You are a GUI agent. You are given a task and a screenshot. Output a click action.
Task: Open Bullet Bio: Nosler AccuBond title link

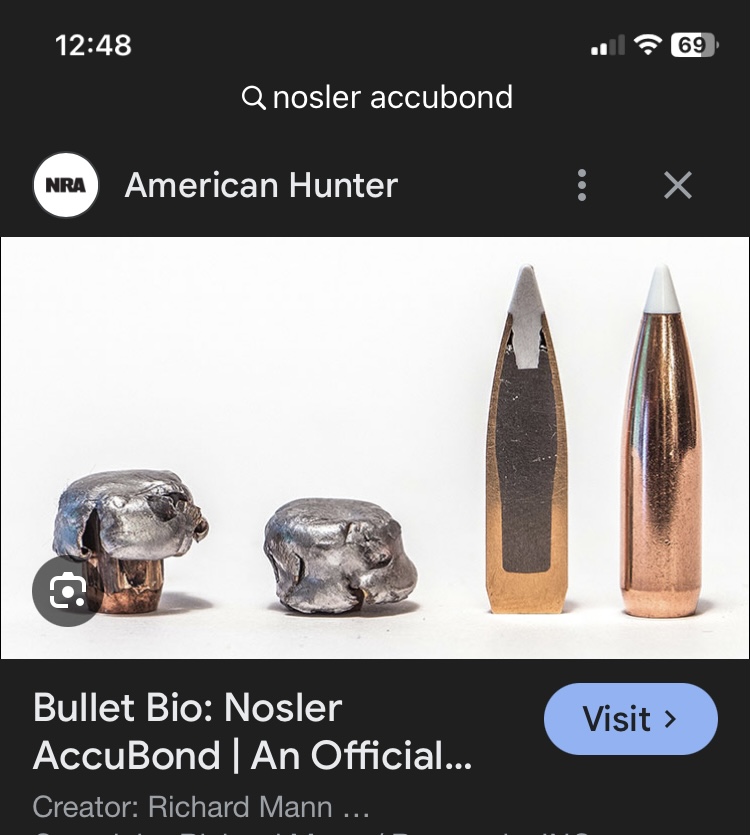(252, 732)
